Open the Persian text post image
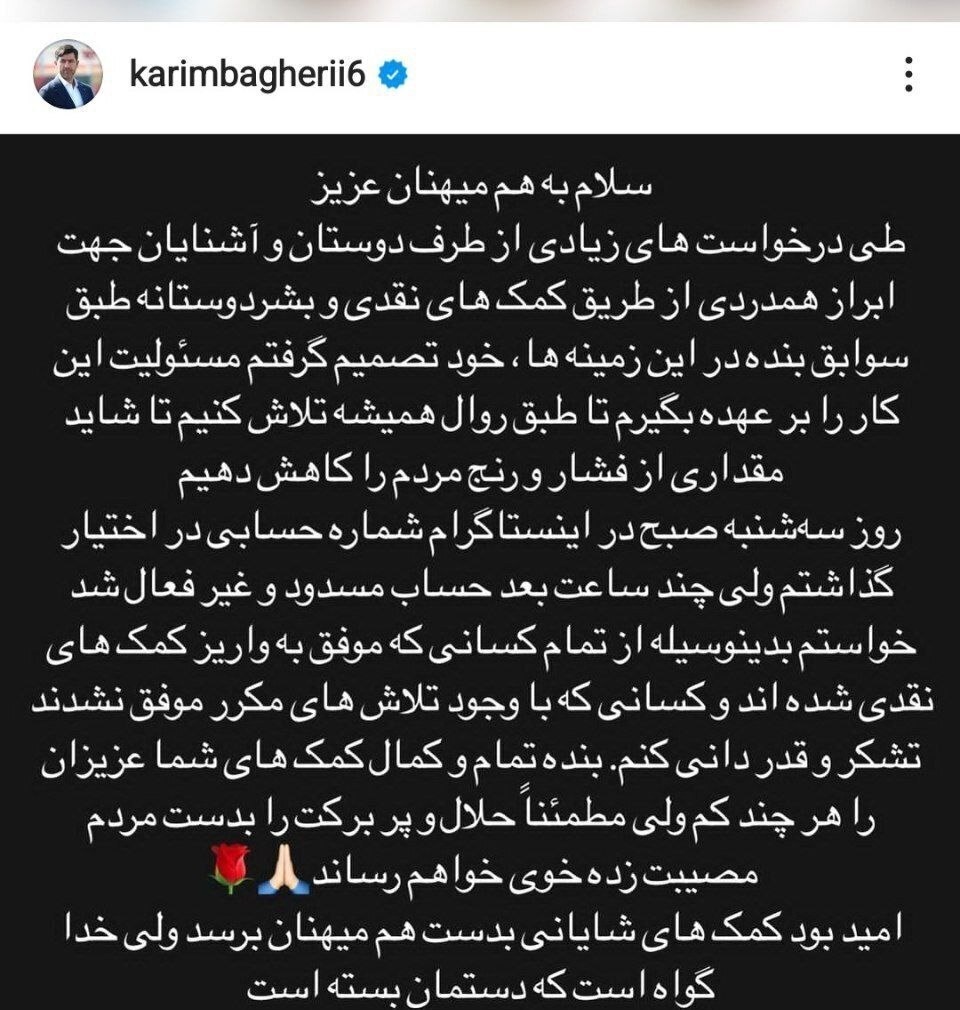The height and width of the screenshot is (1010, 960). (480, 570)
